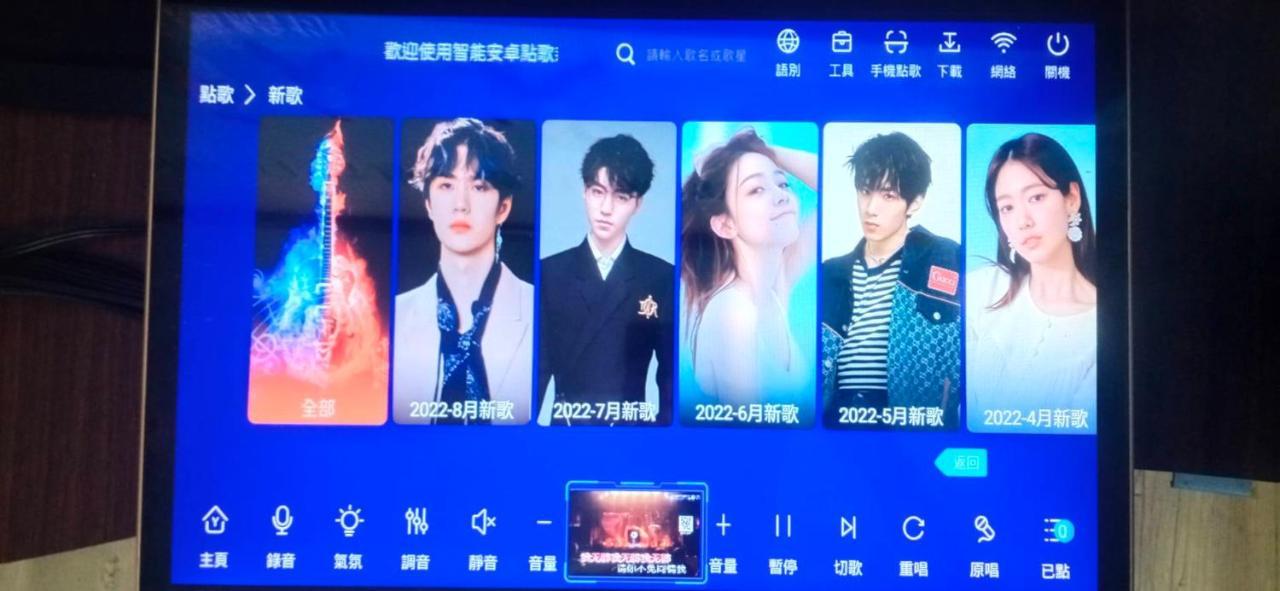Image resolution: width=1280 pixels, height=591 pixels.
Task: Tap the 關機 power off icon
Action: click(x=1057, y=53)
